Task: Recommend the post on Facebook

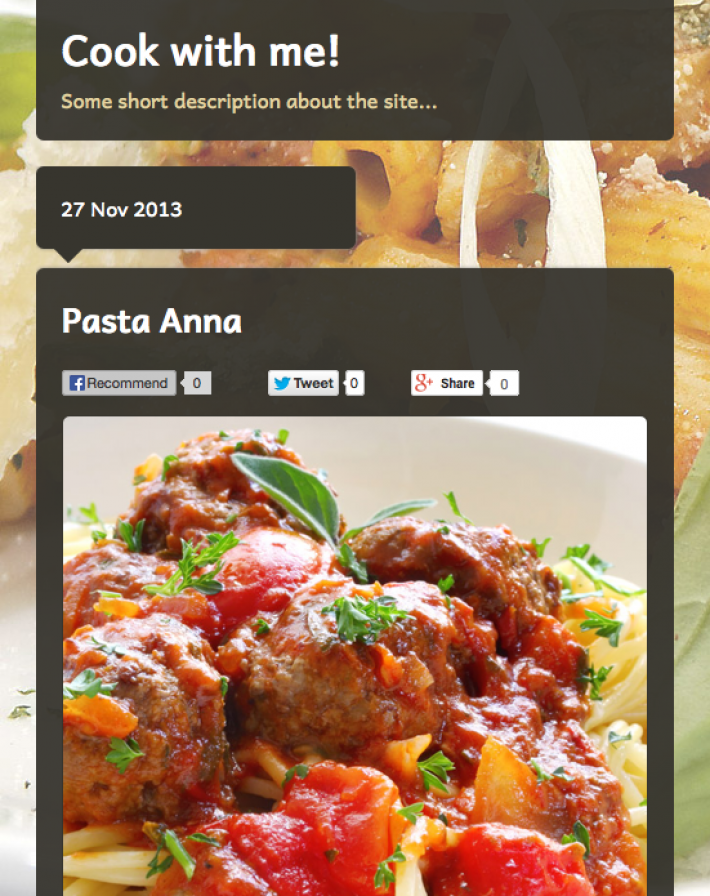Action: click(x=119, y=383)
